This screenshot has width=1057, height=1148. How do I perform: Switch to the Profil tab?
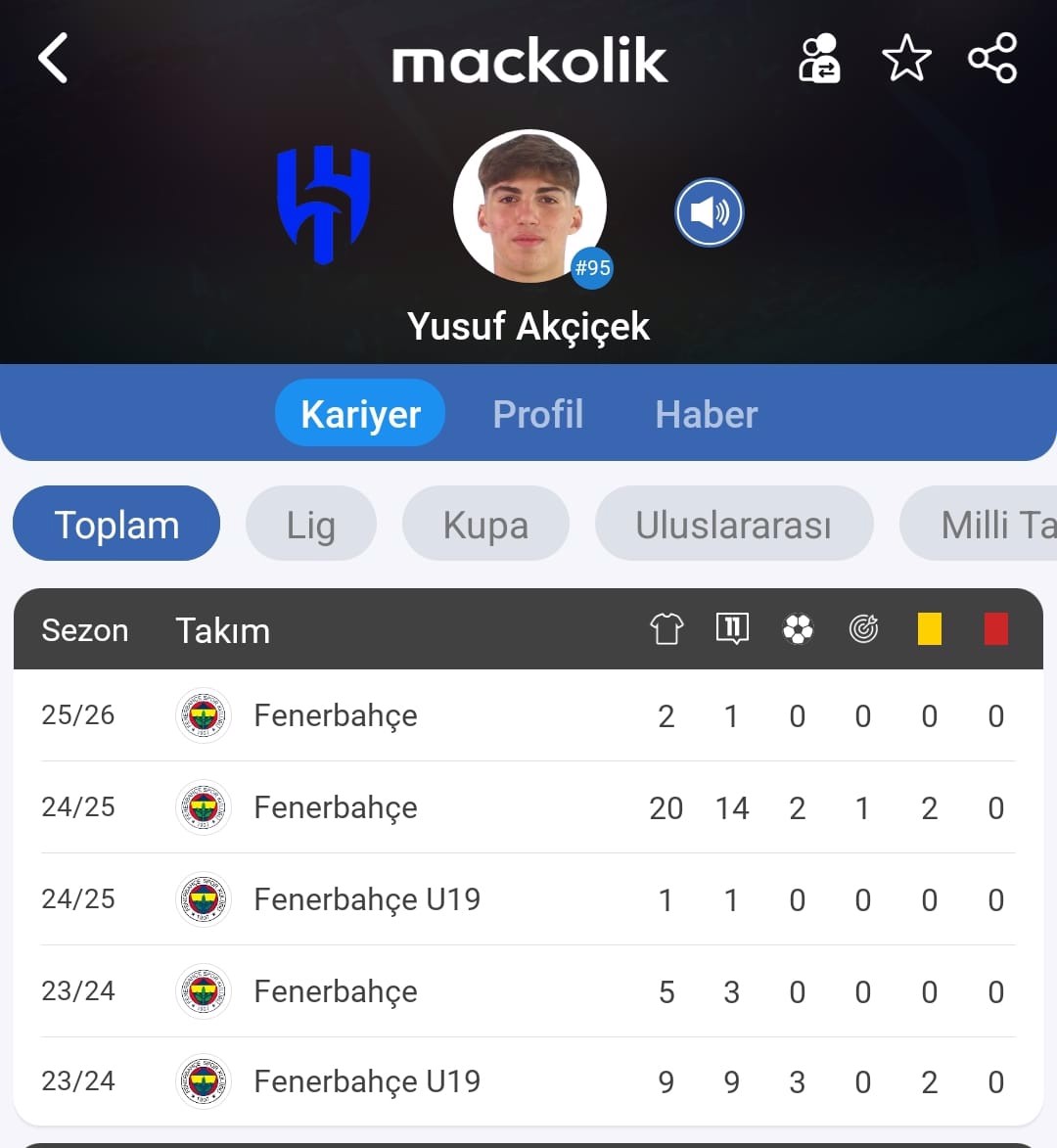(538, 414)
